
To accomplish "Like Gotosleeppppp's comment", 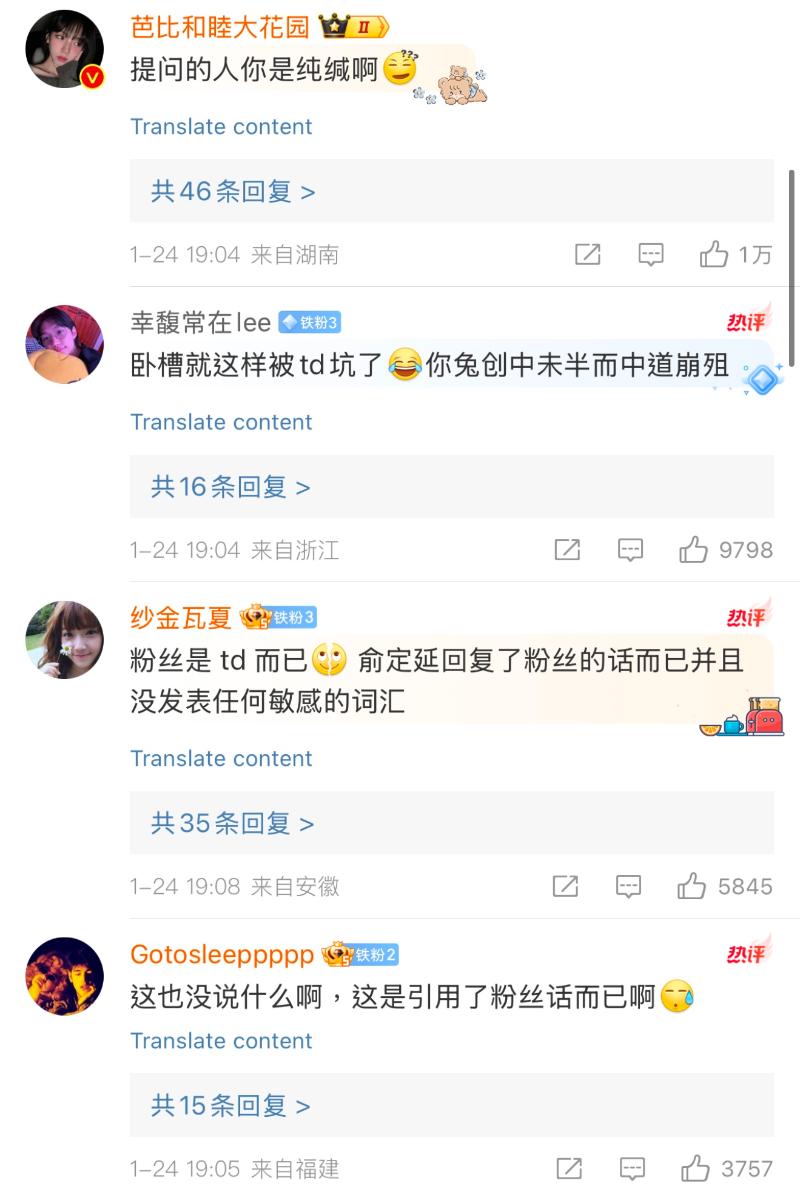I will coord(695,1168).
